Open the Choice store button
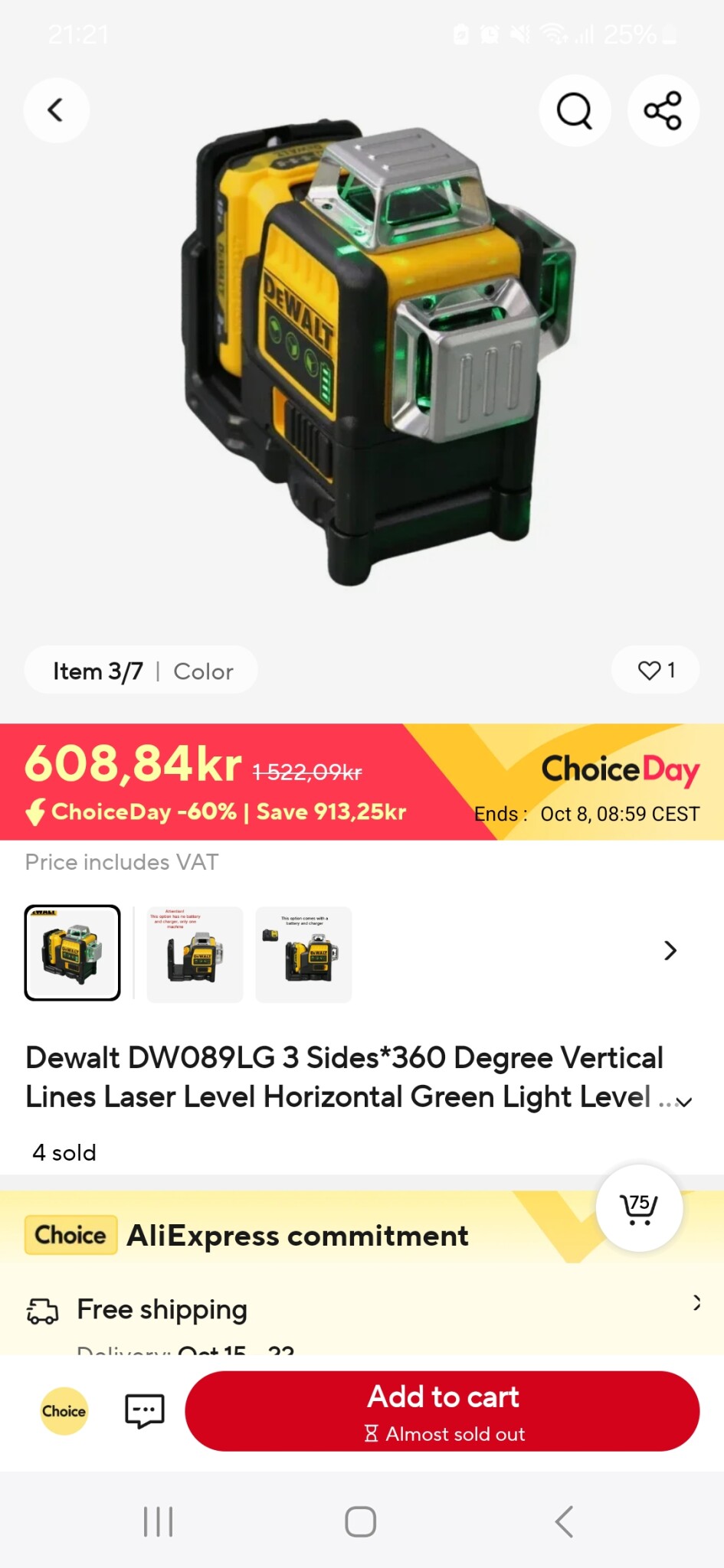This screenshot has height=1568, width=724. click(x=64, y=1410)
